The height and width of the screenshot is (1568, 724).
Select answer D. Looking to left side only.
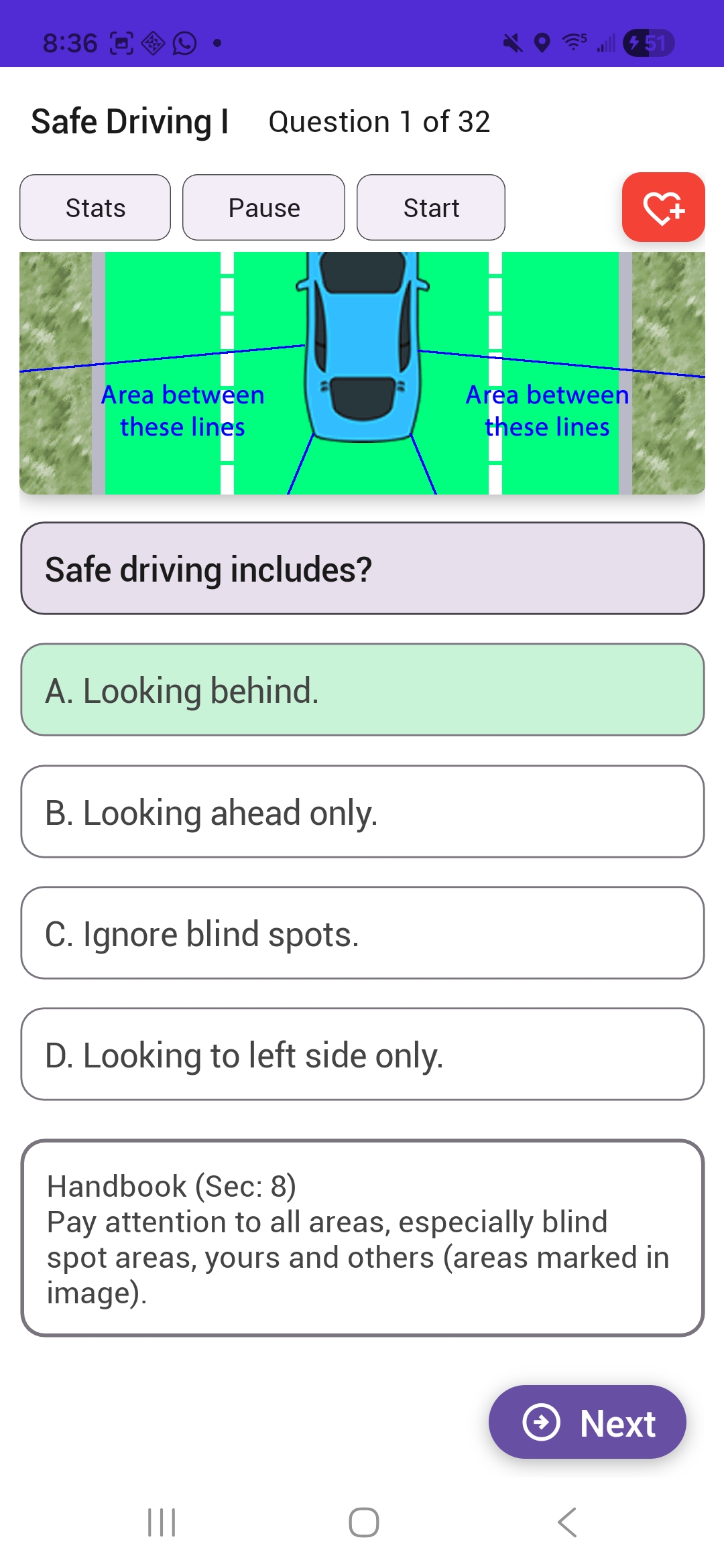point(362,1054)
